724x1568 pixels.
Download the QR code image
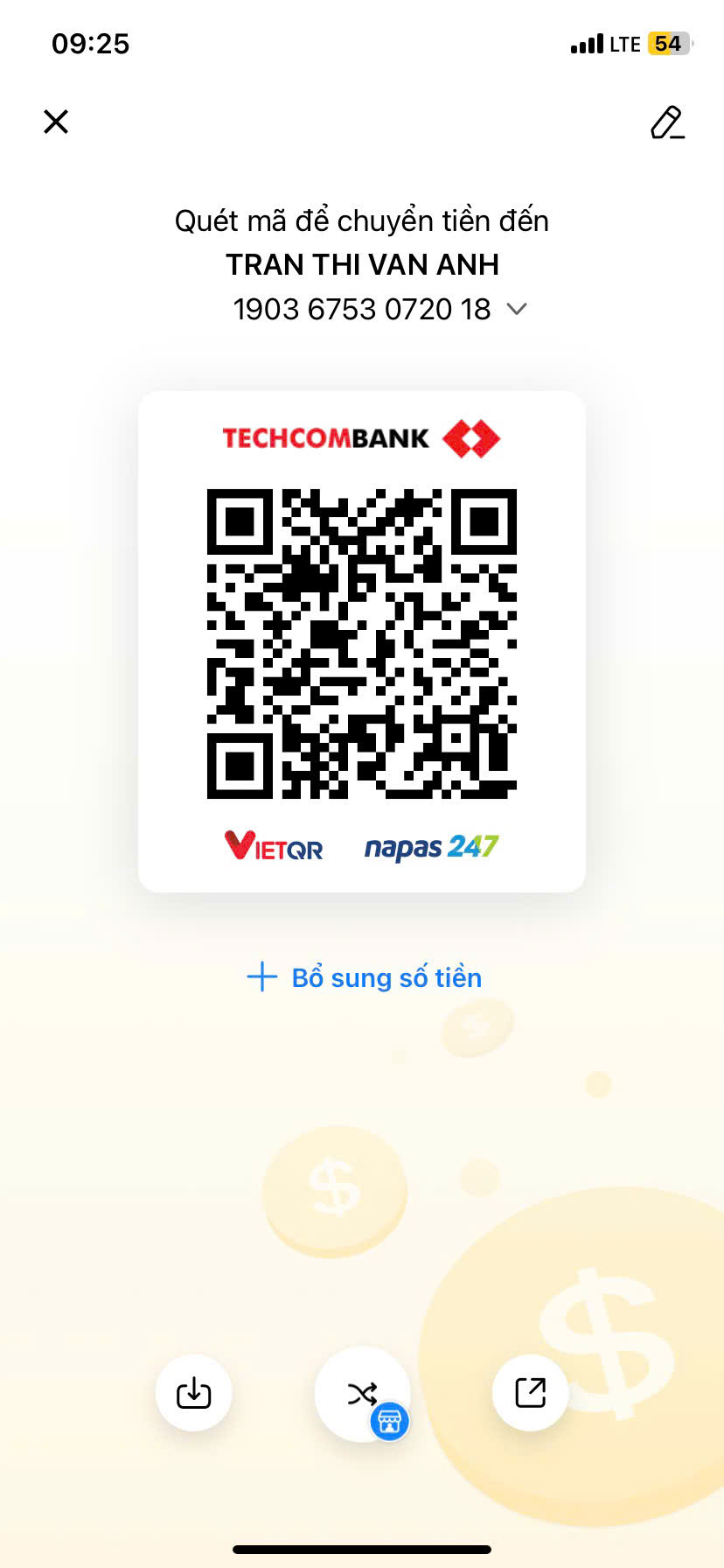coord(193,1392)
